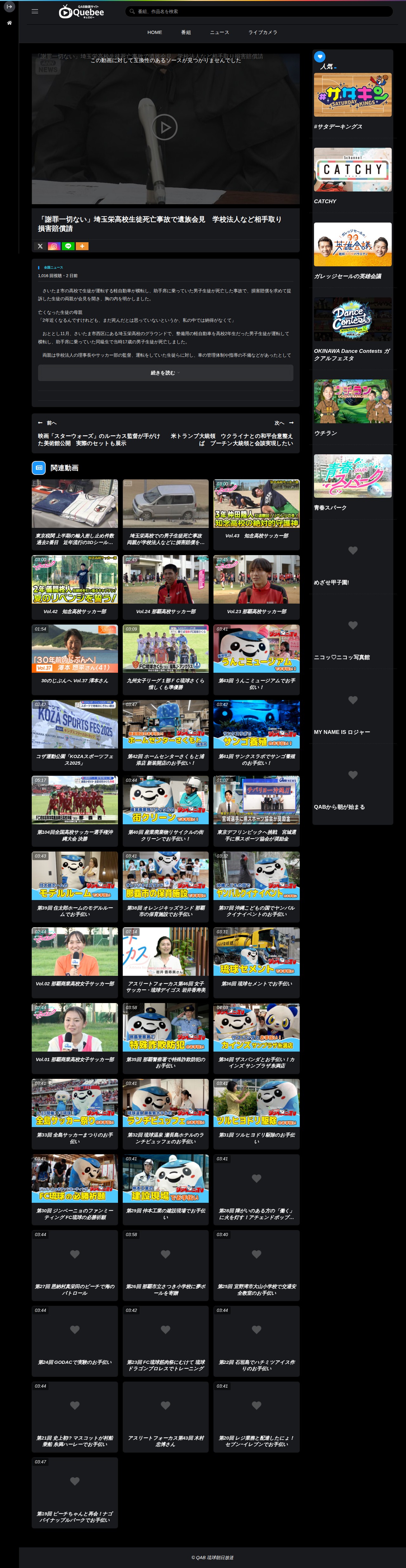Open the 全国ニュース category link
This screenshot has height=1568, width=406.
coord(53,267)
